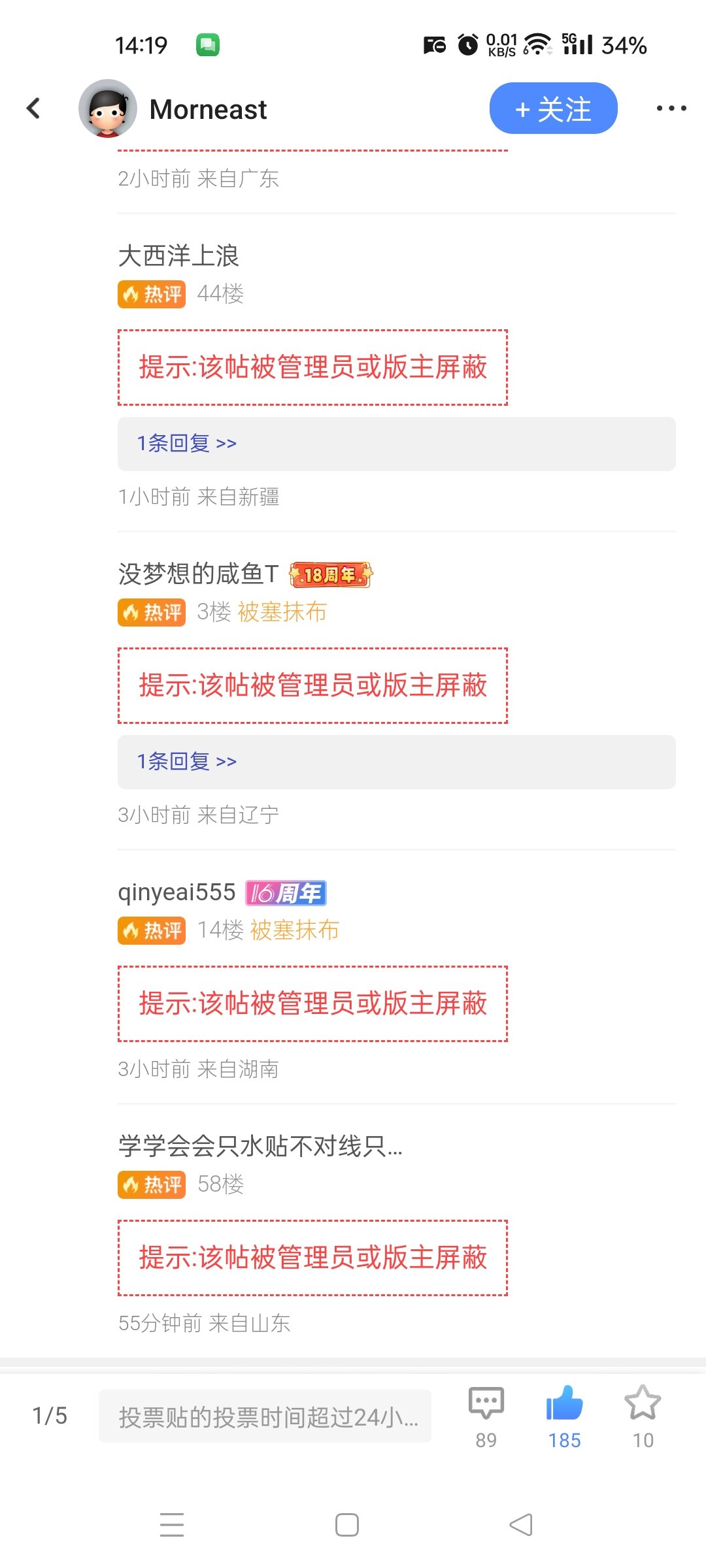Follow Morneast with the 关注 button
The height and width of the screenshot is (1568, 706).
[553, 108]
